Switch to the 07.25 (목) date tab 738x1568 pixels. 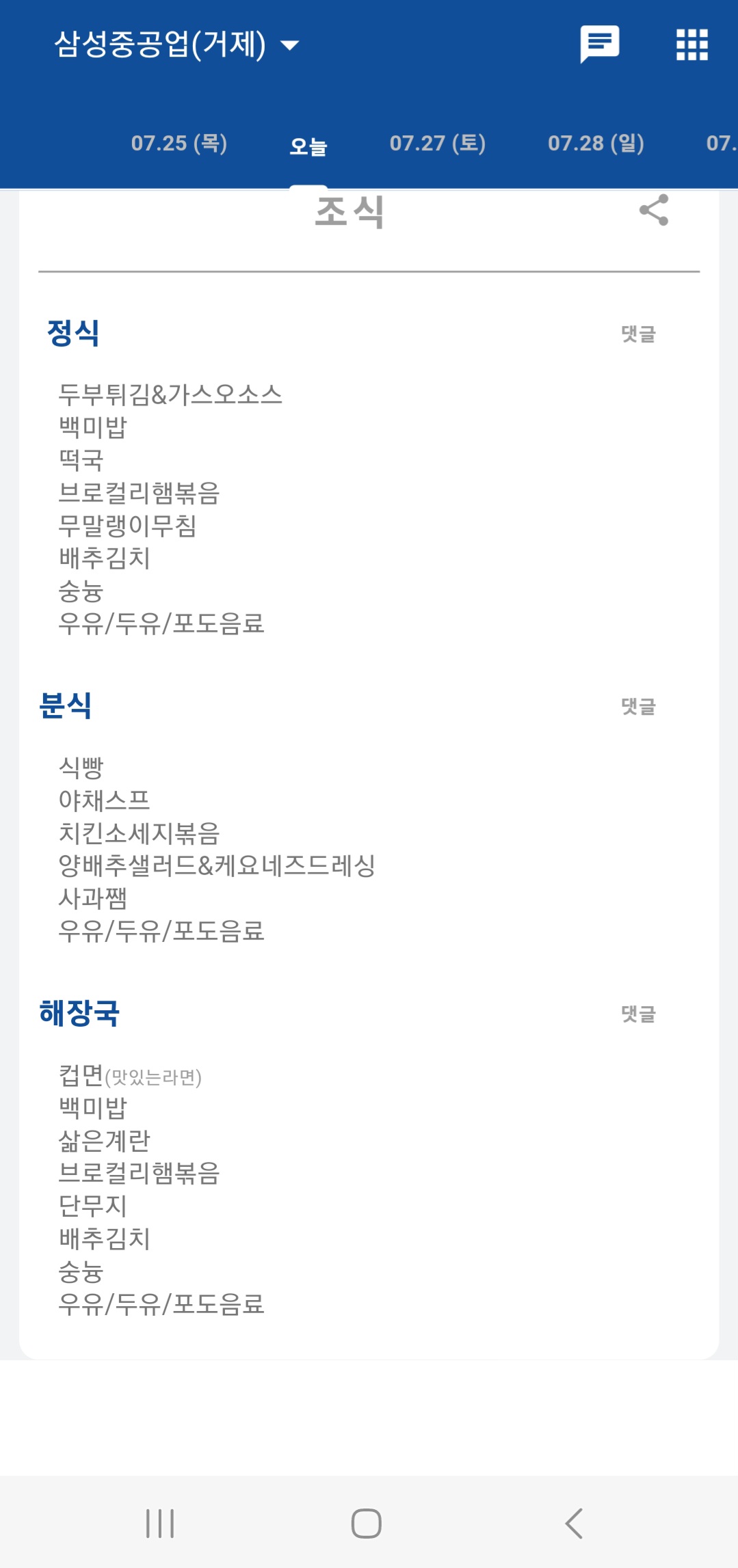(179, 144)
